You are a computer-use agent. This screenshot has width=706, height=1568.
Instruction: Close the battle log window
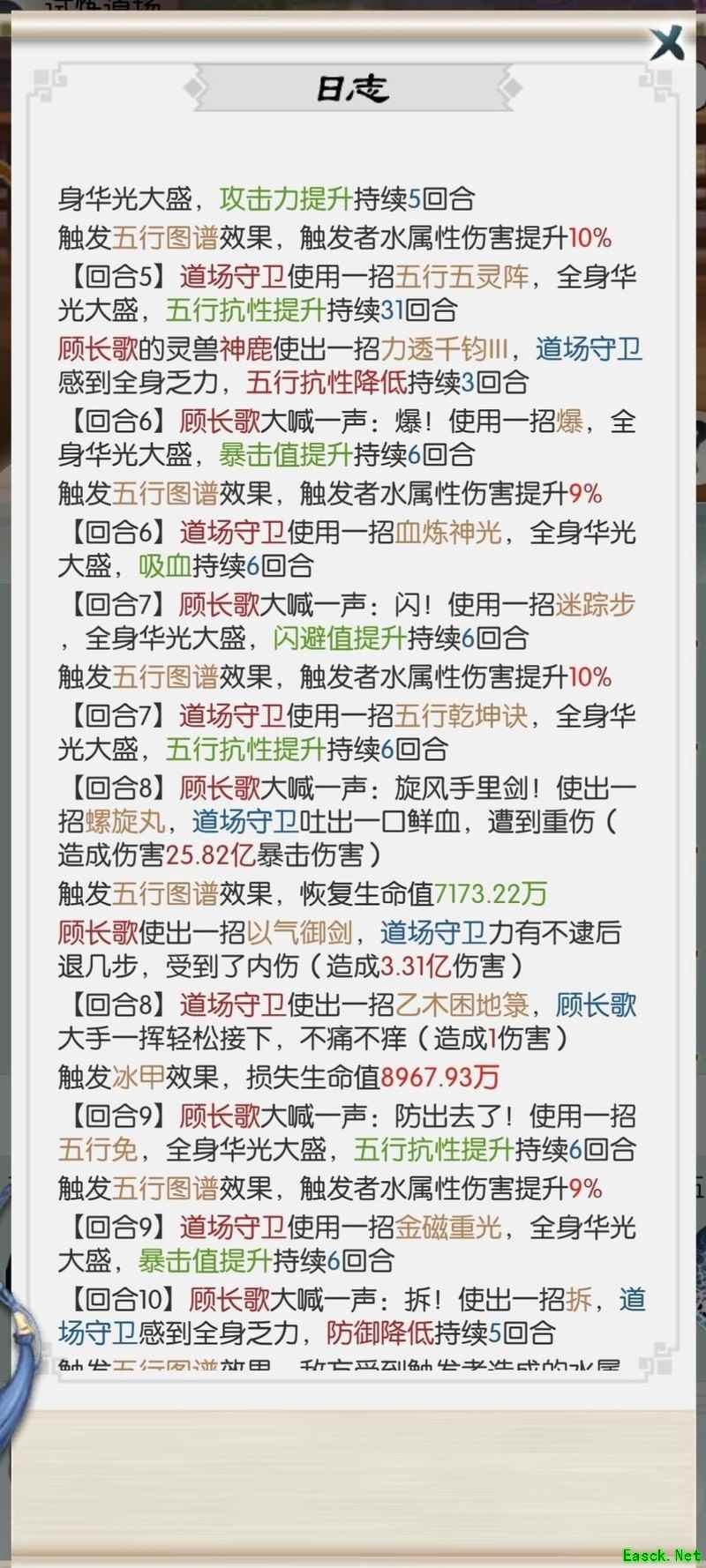point(666,42)
